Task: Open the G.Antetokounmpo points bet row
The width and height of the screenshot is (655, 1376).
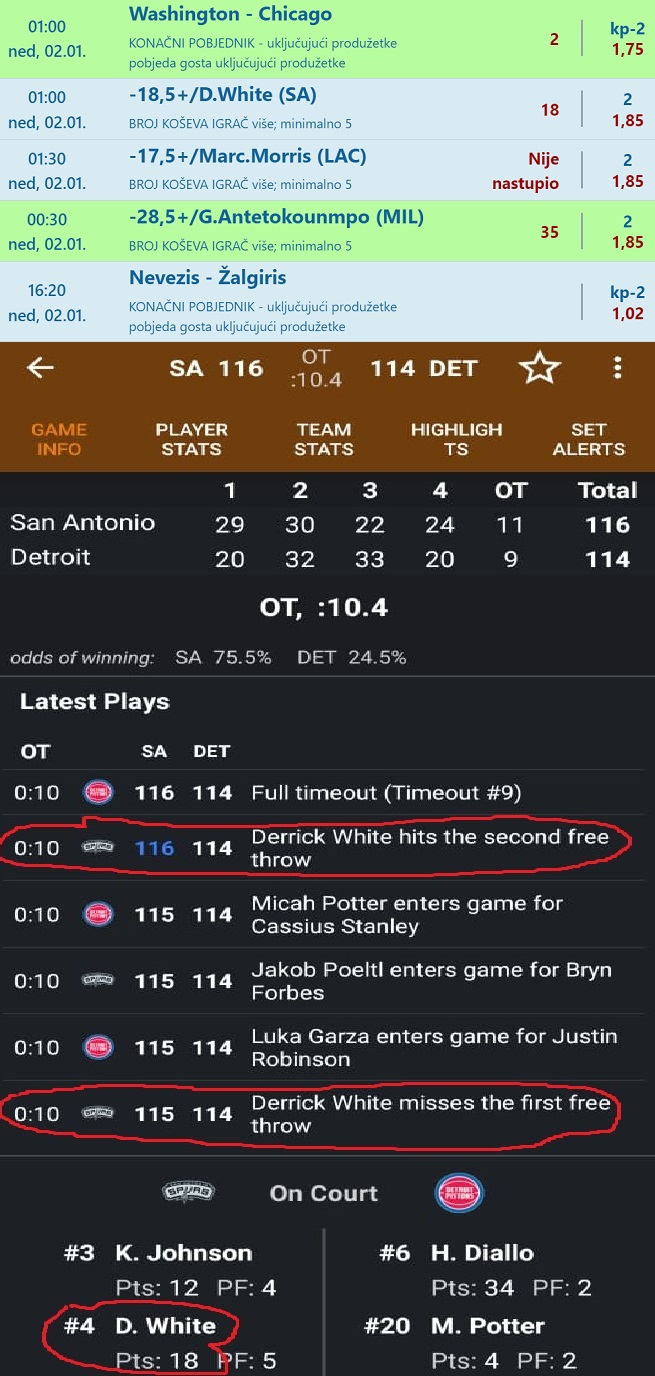Action: [x=327, y=231]
